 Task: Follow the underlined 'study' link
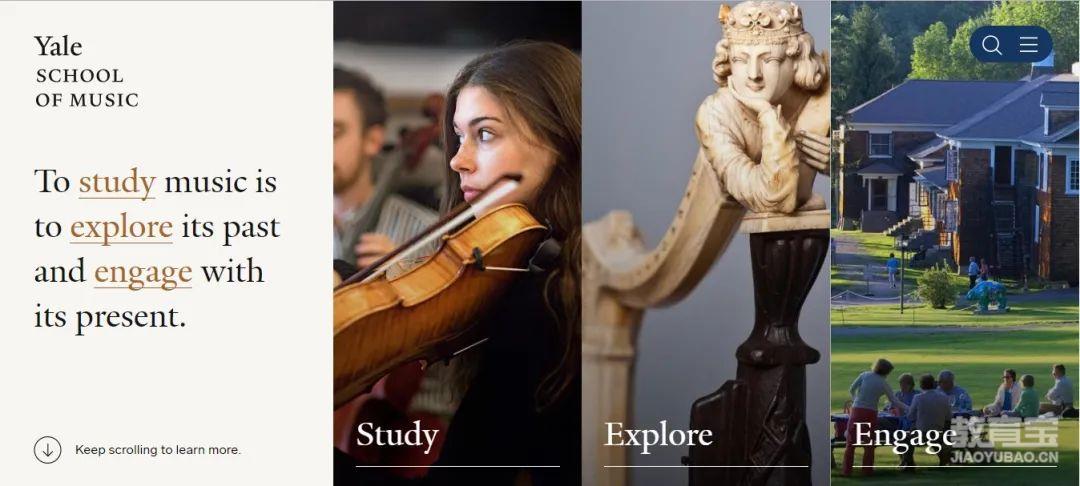point(117,183)
